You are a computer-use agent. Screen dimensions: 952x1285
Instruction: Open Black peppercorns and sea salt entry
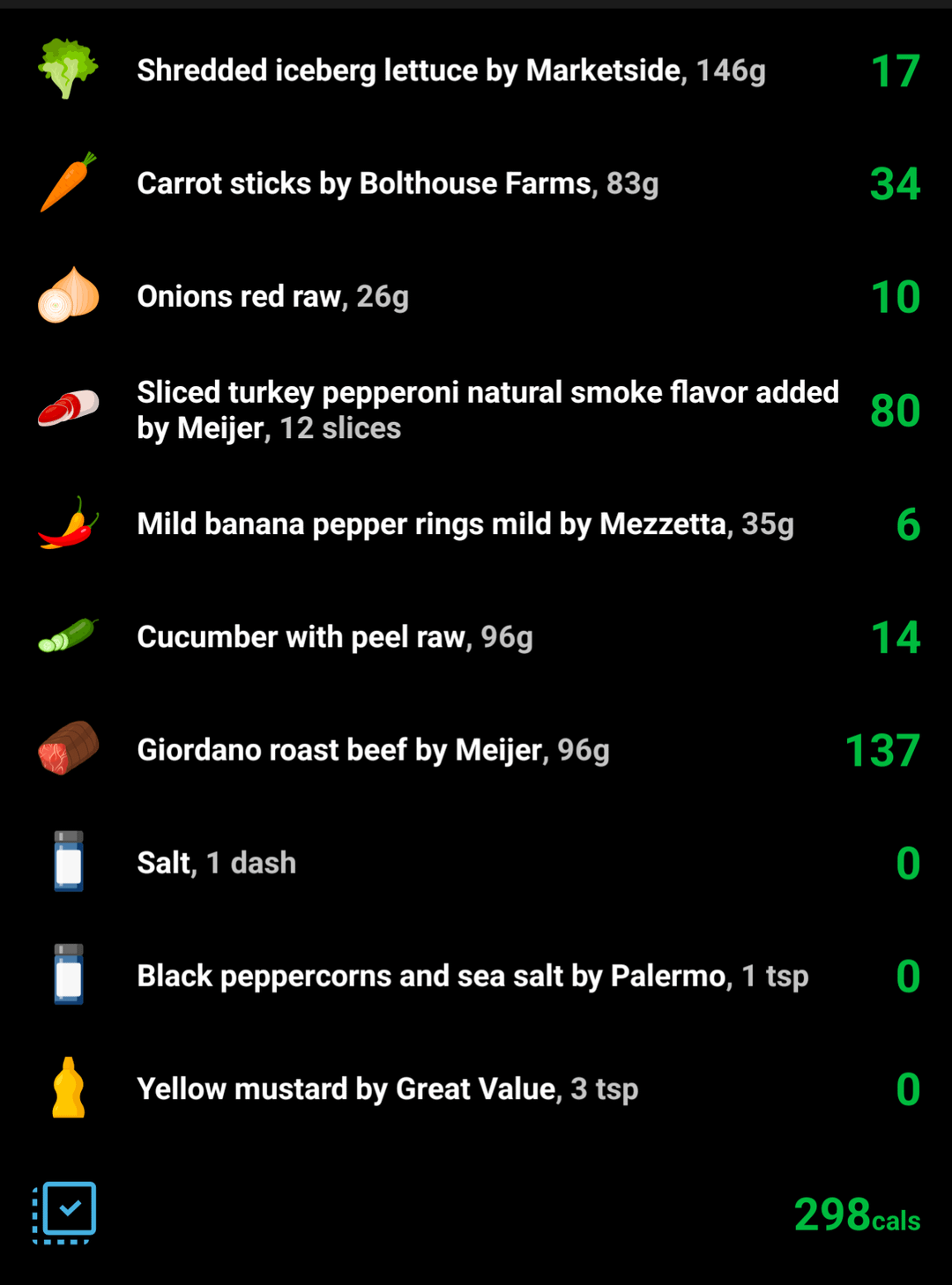click(x=472, y=976)
